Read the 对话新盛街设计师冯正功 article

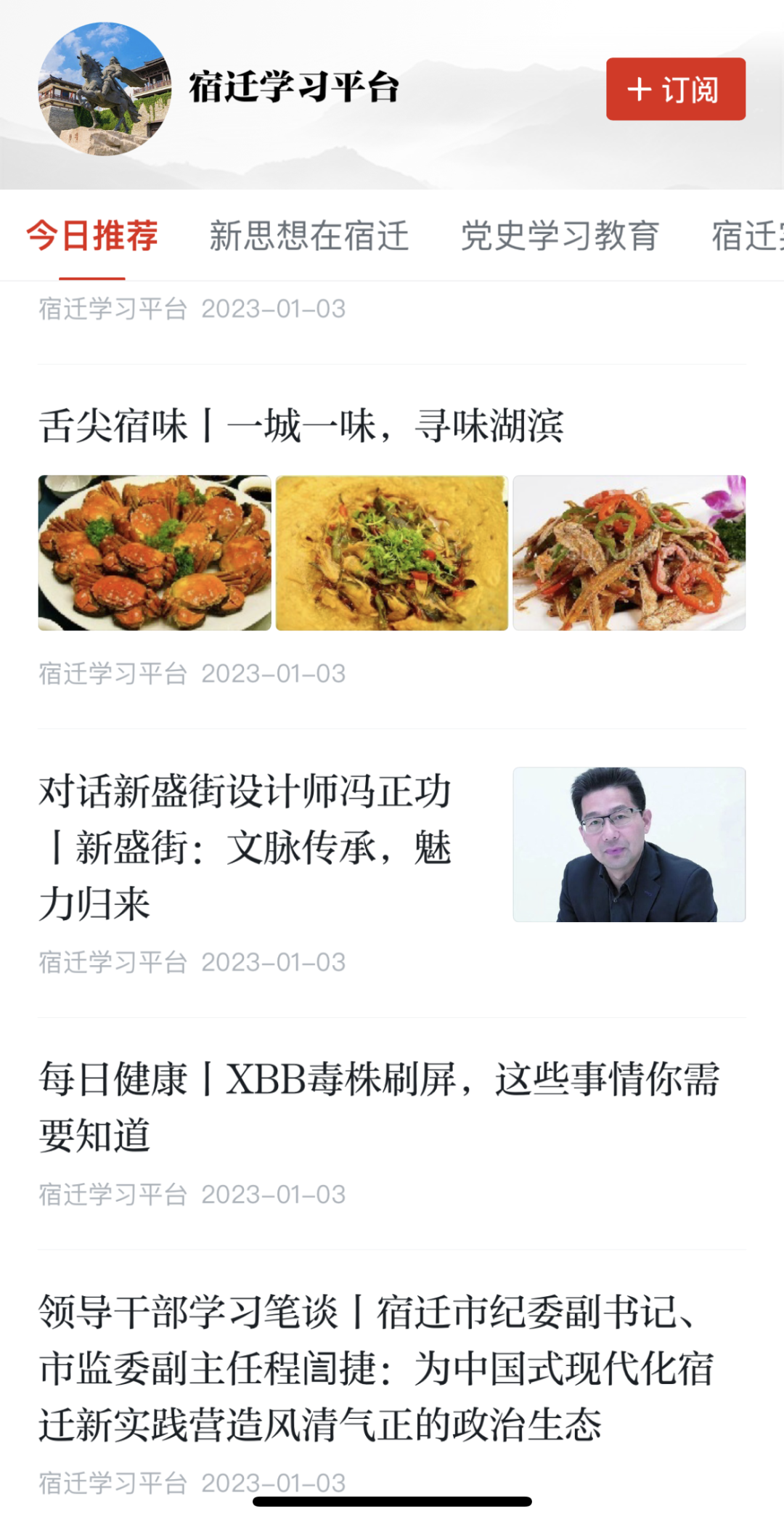[x=245, y=847]
